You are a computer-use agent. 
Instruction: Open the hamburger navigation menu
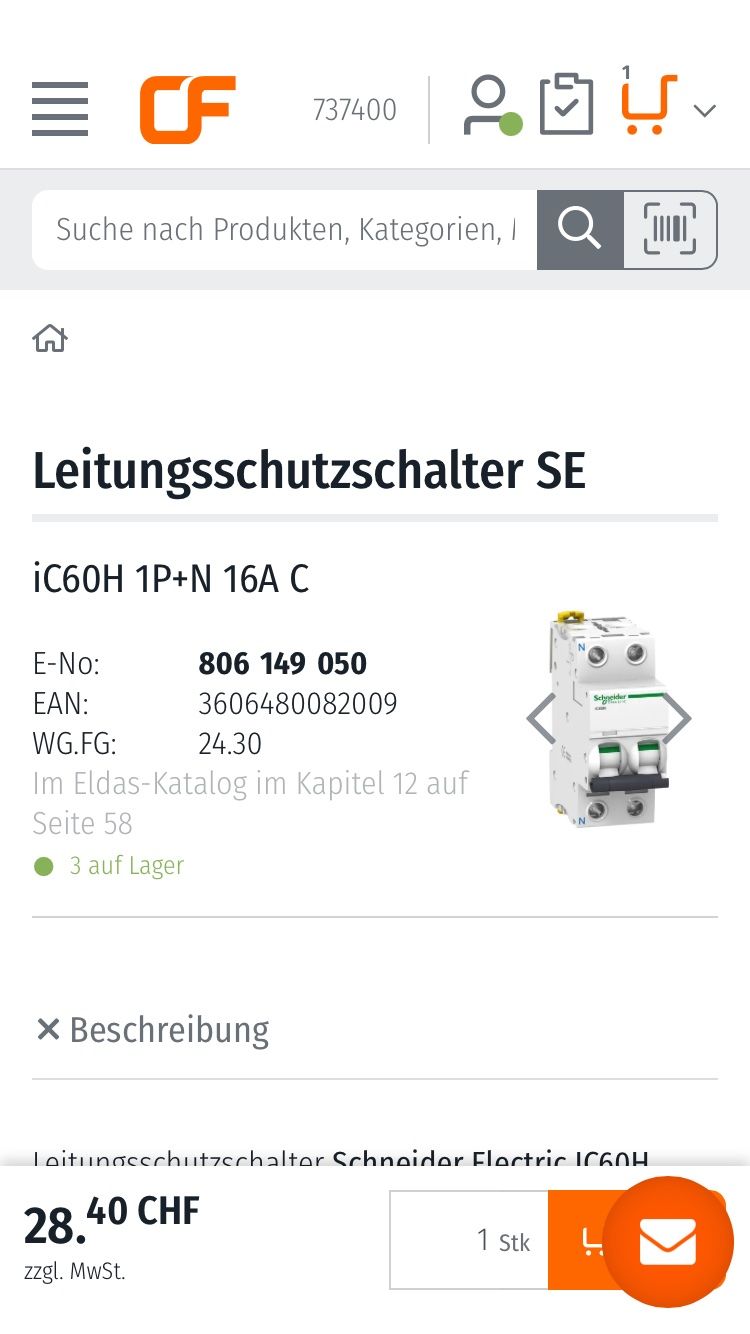[x=60, y=109]
